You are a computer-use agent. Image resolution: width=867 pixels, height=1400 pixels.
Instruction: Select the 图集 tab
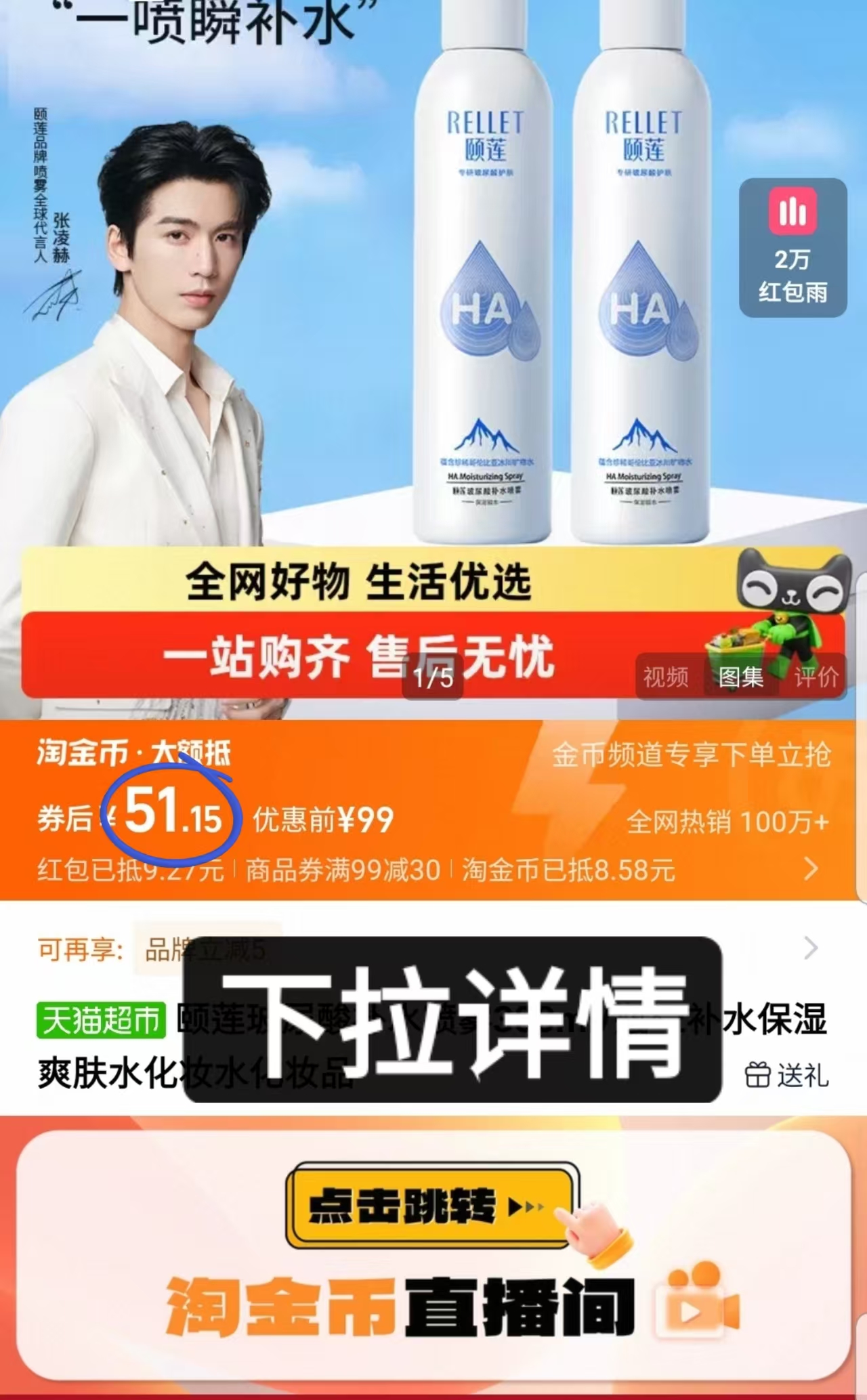pyautogui.click(x=741, y=677)
